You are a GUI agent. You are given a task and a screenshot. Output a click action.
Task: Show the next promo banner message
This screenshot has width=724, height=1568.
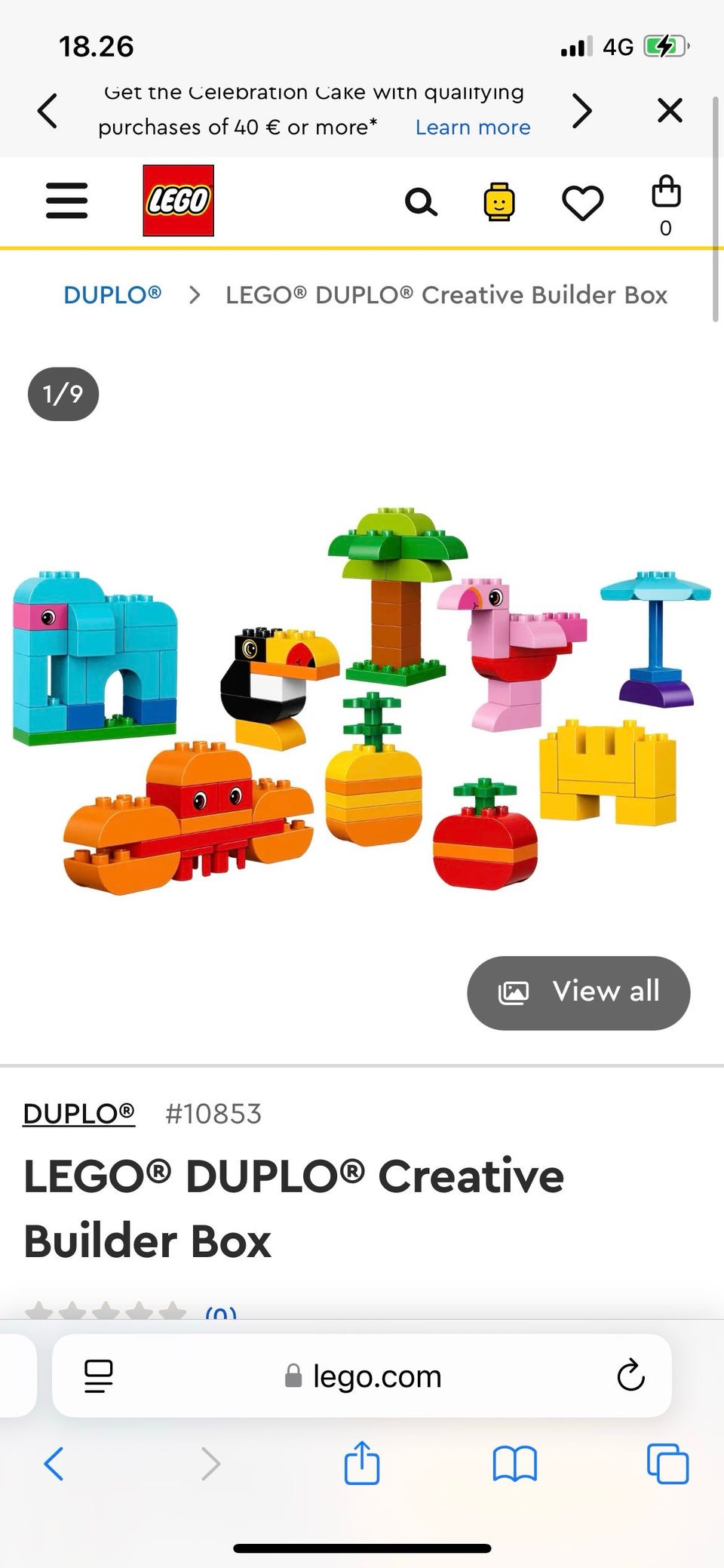point(581,111)
